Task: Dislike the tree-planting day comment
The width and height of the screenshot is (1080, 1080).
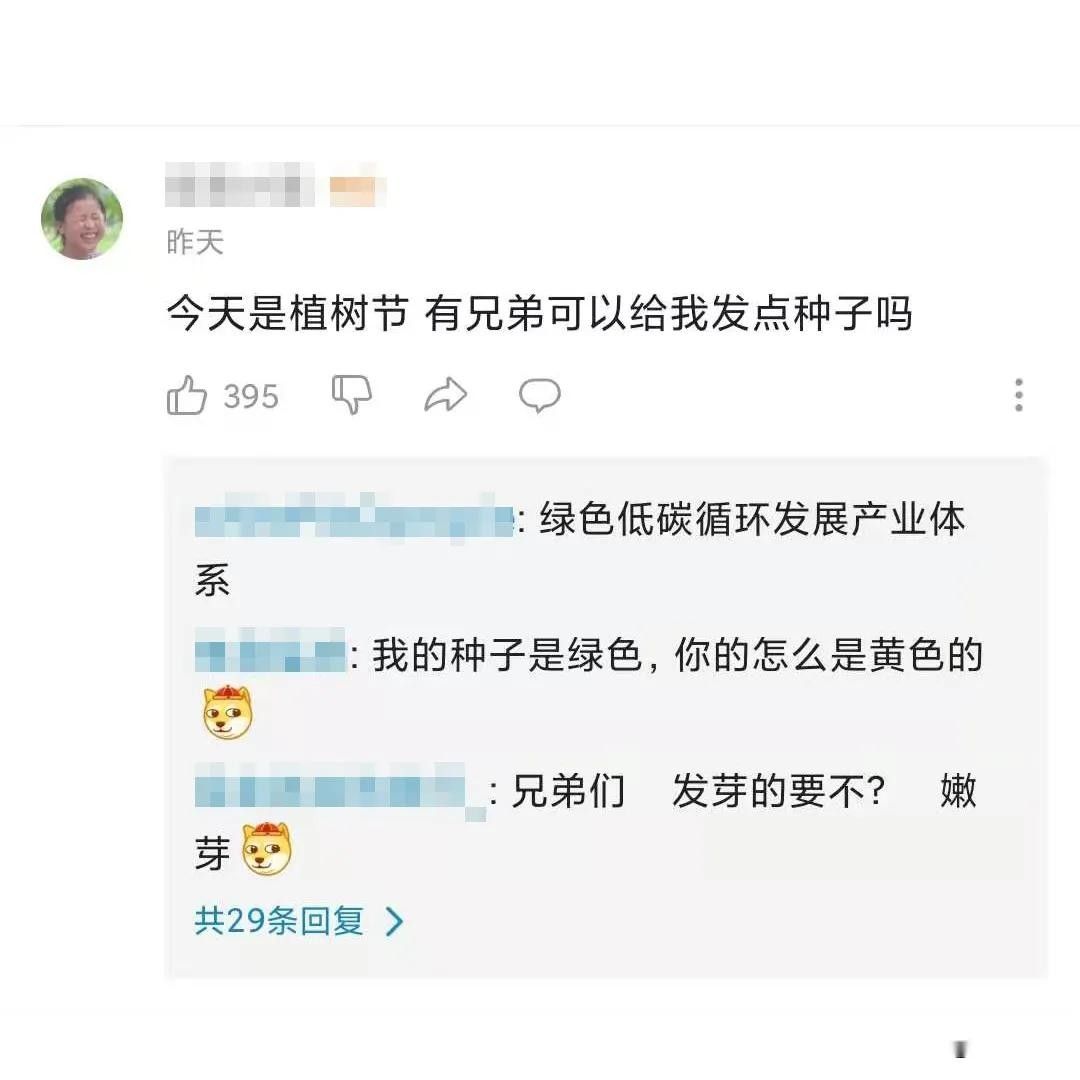Action: pos(352,395)
